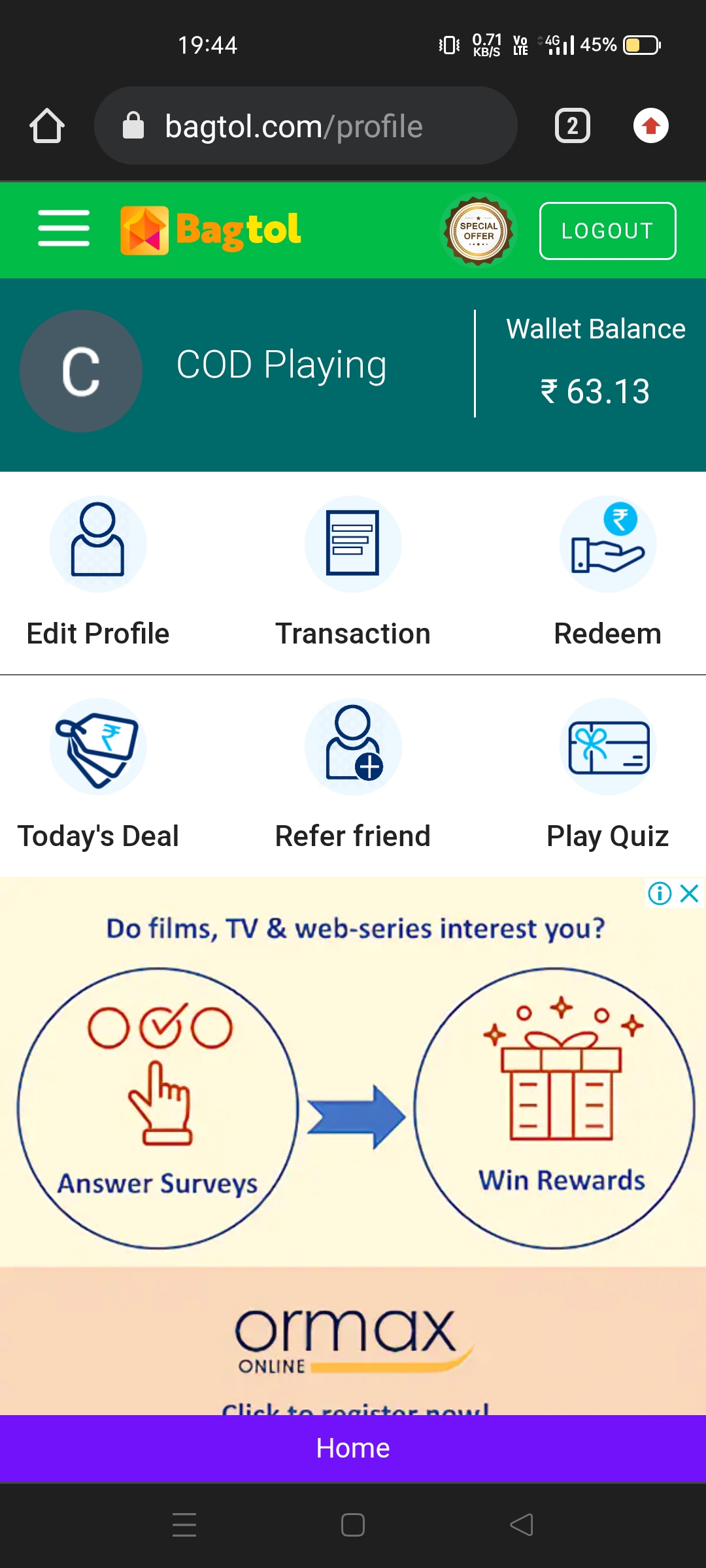Check Today's Deal

tap(98, 774)
